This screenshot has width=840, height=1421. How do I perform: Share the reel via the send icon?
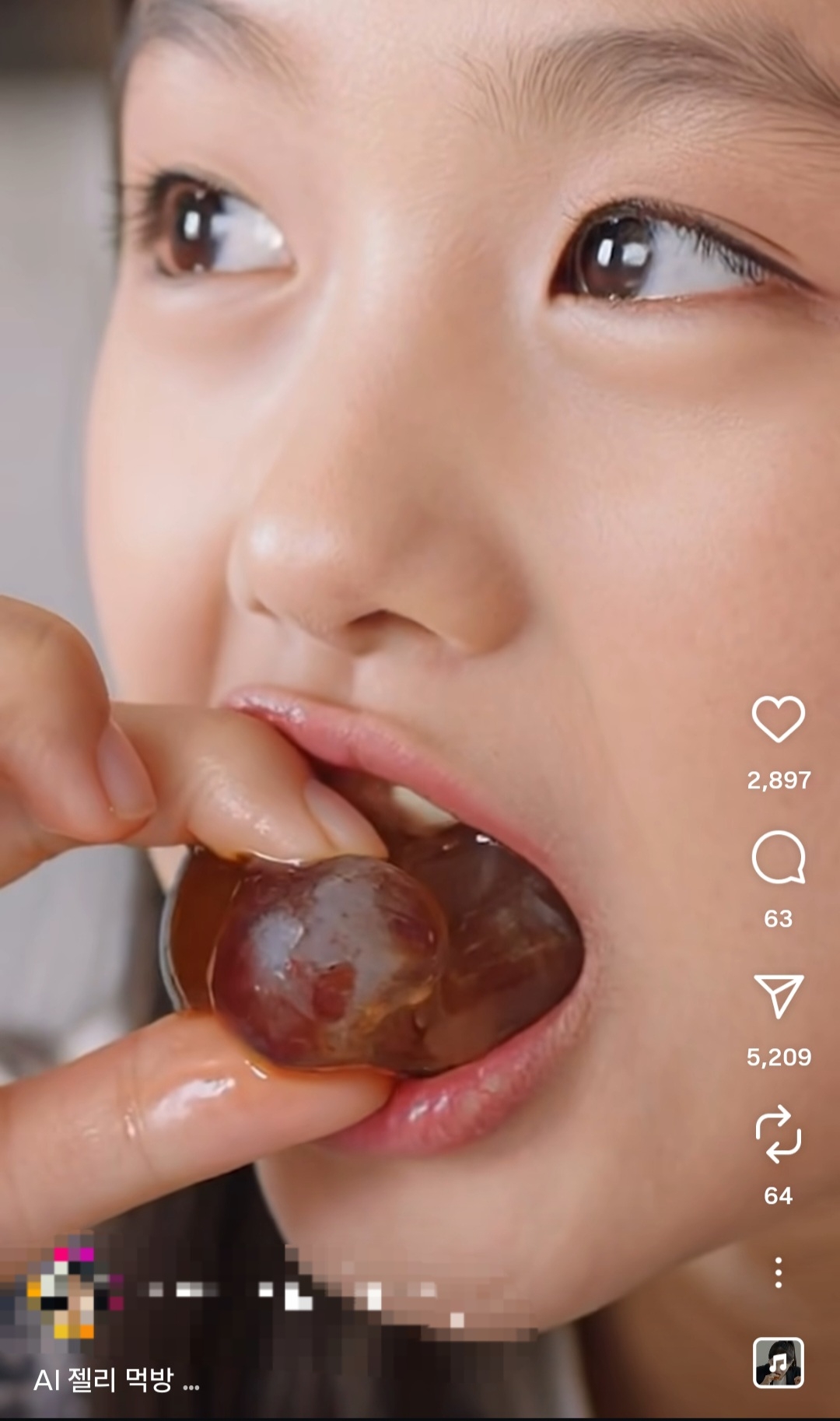pos(778,995)
